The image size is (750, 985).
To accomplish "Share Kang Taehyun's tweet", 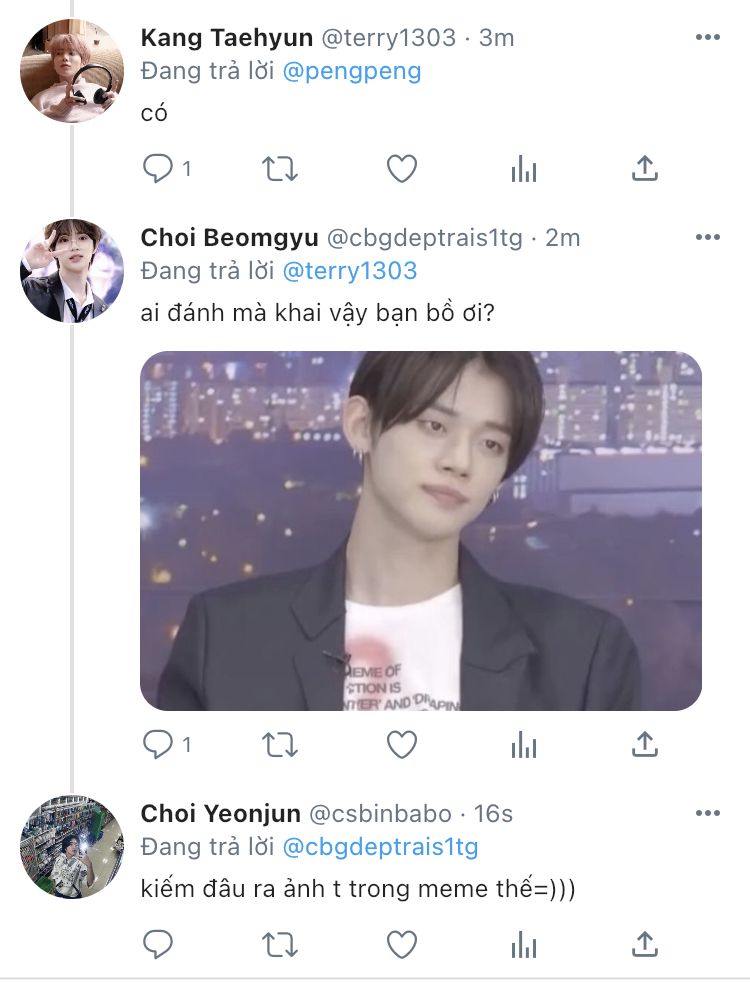I will click(645, 169).
